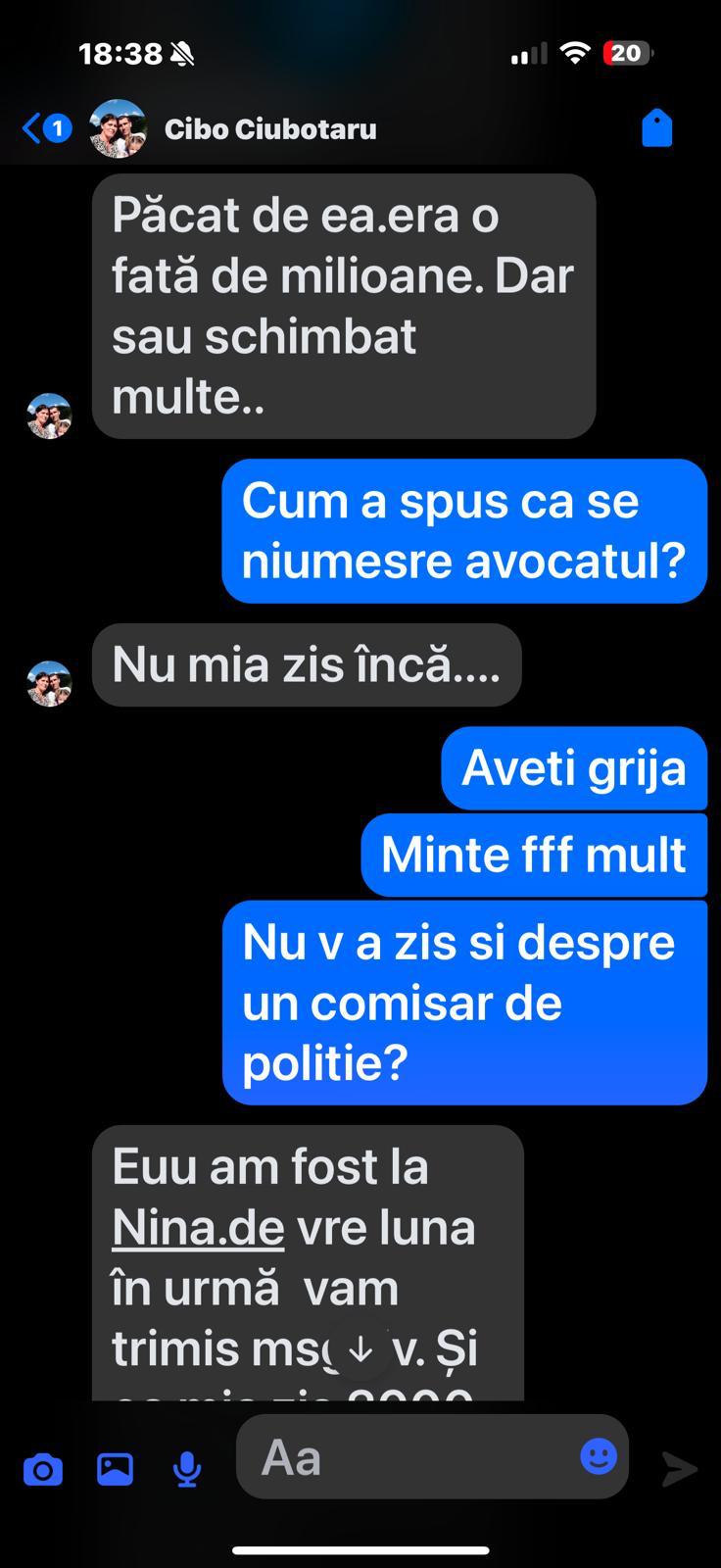This screenshot has width=721, height=1568.
Task: Open the Nina.de link in the message
Action: tap(198, 1228)
